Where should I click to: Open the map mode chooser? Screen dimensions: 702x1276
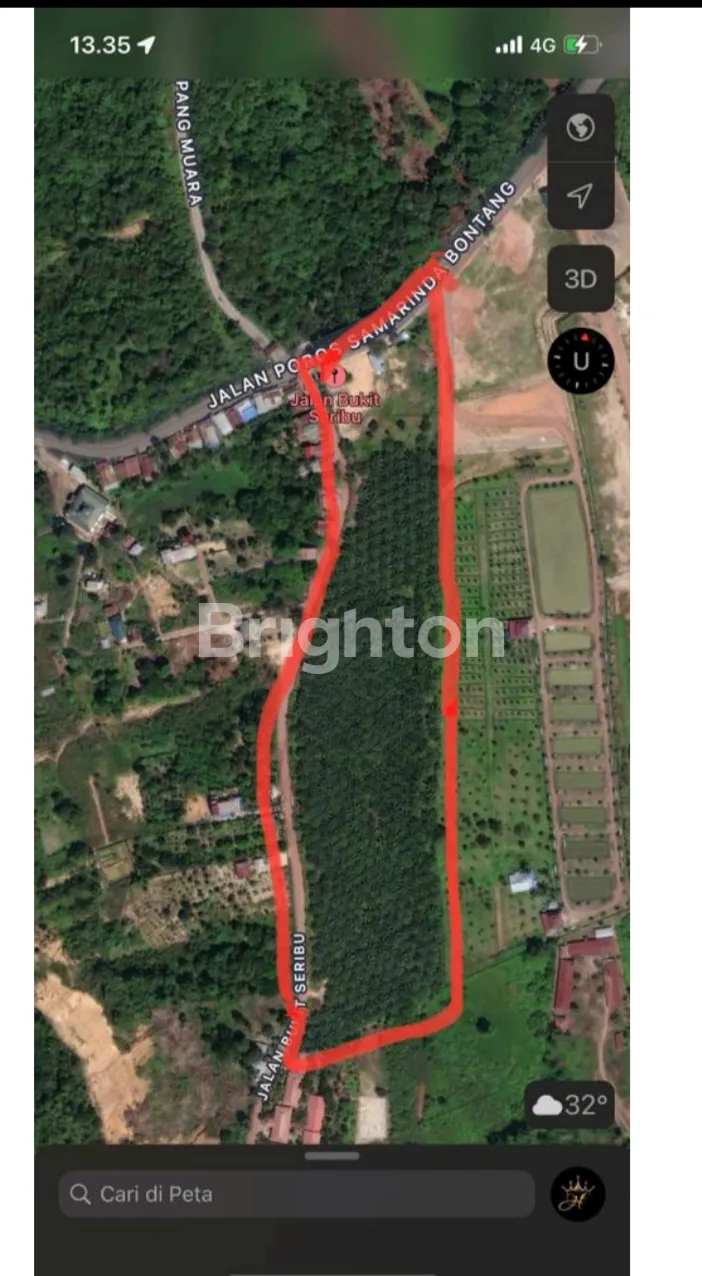point(580,128)
